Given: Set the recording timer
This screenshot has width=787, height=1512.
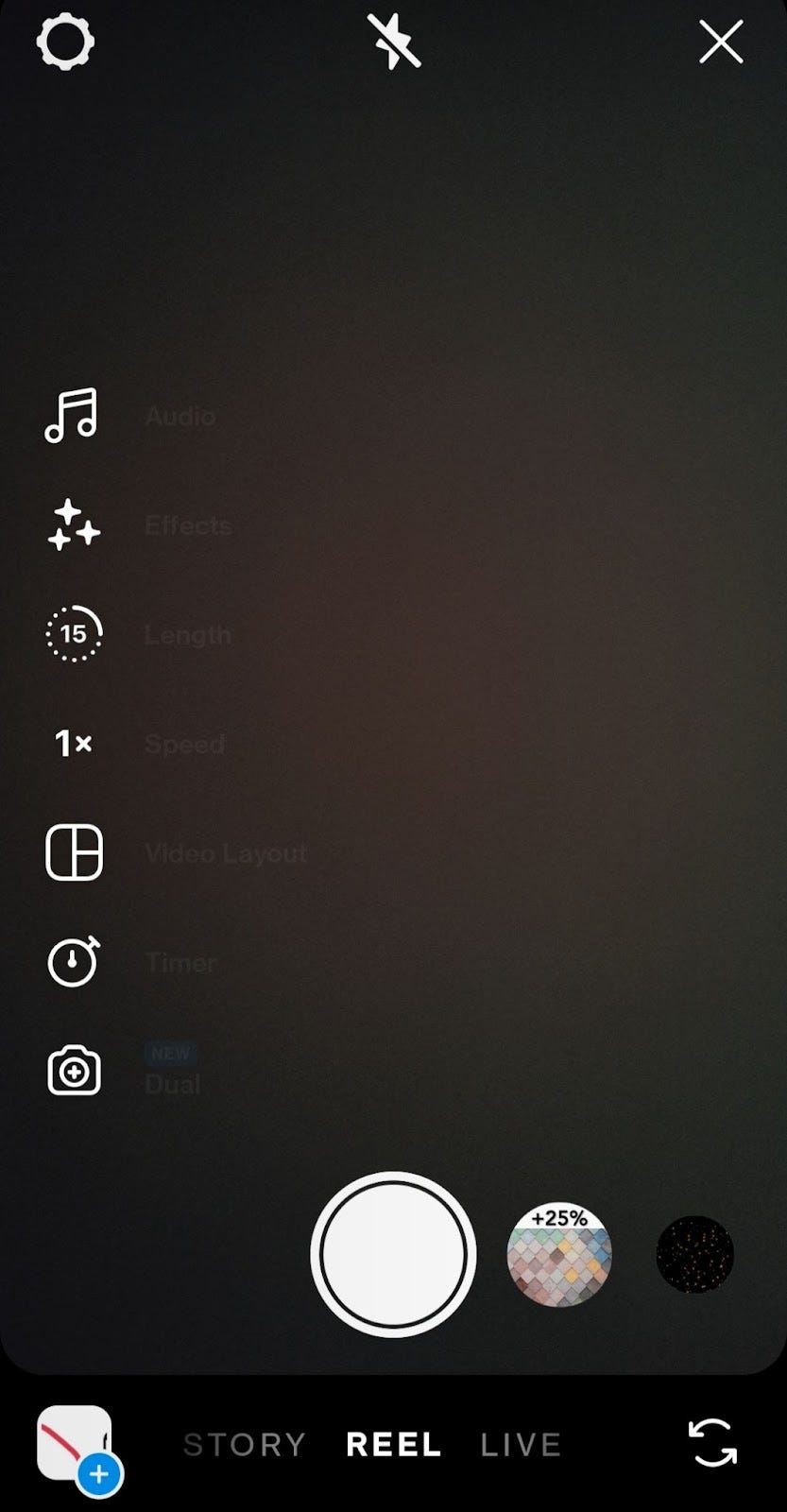Looking at the screenshot, I should (74, 962).
